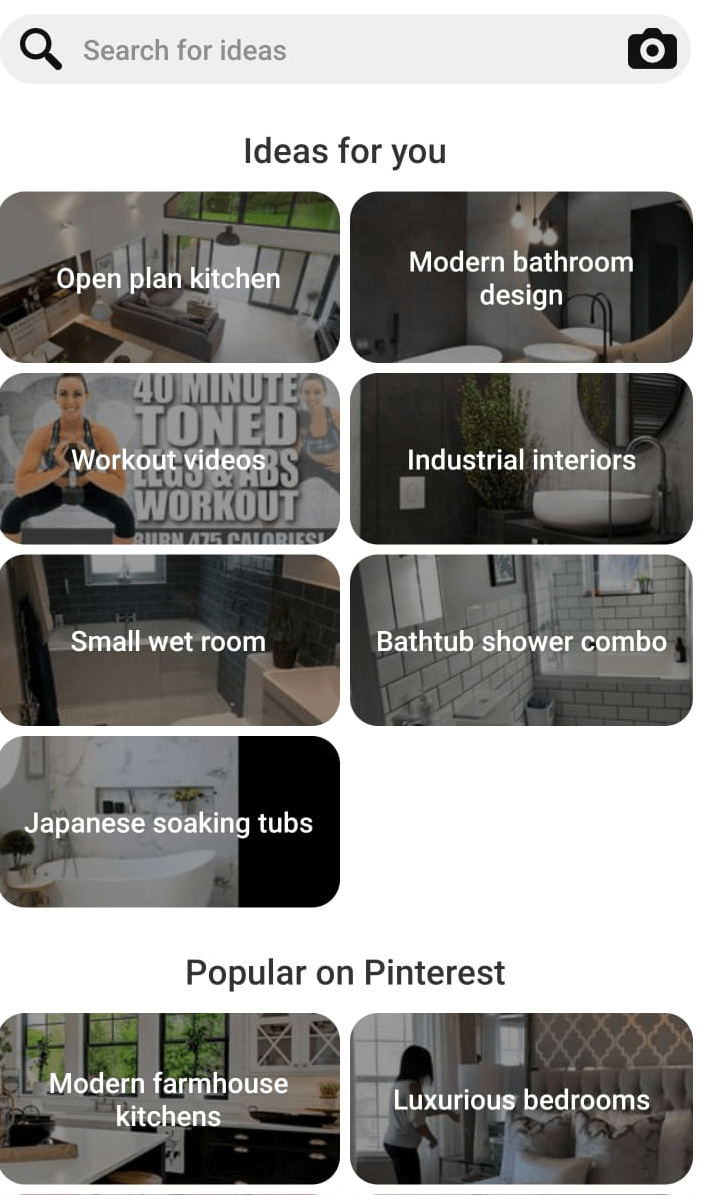Browse Industrial interiors ideas
This screenshot has height=1195, width=705.
pos(521,459)
